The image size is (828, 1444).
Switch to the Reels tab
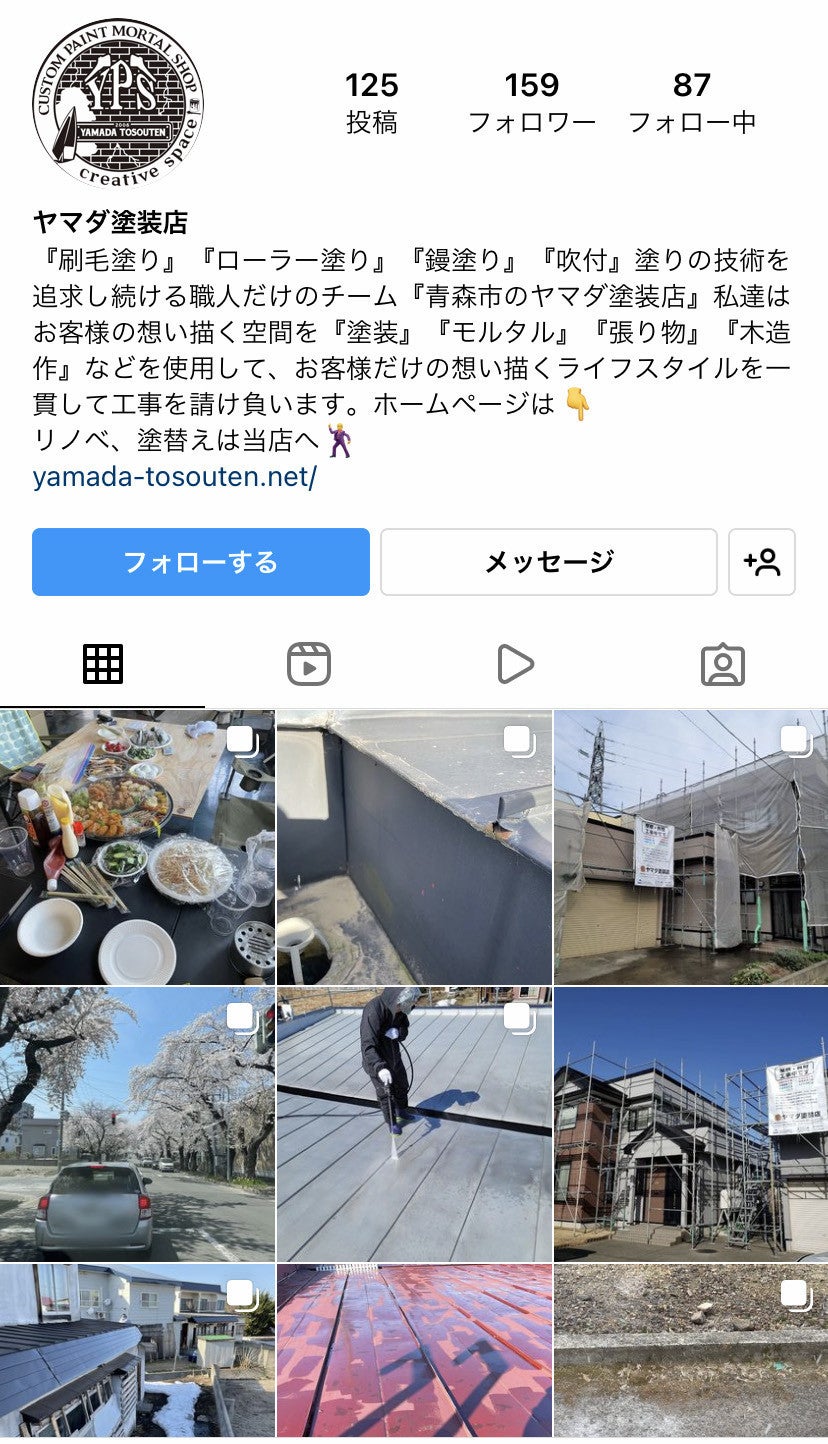[x=309, y=664]
